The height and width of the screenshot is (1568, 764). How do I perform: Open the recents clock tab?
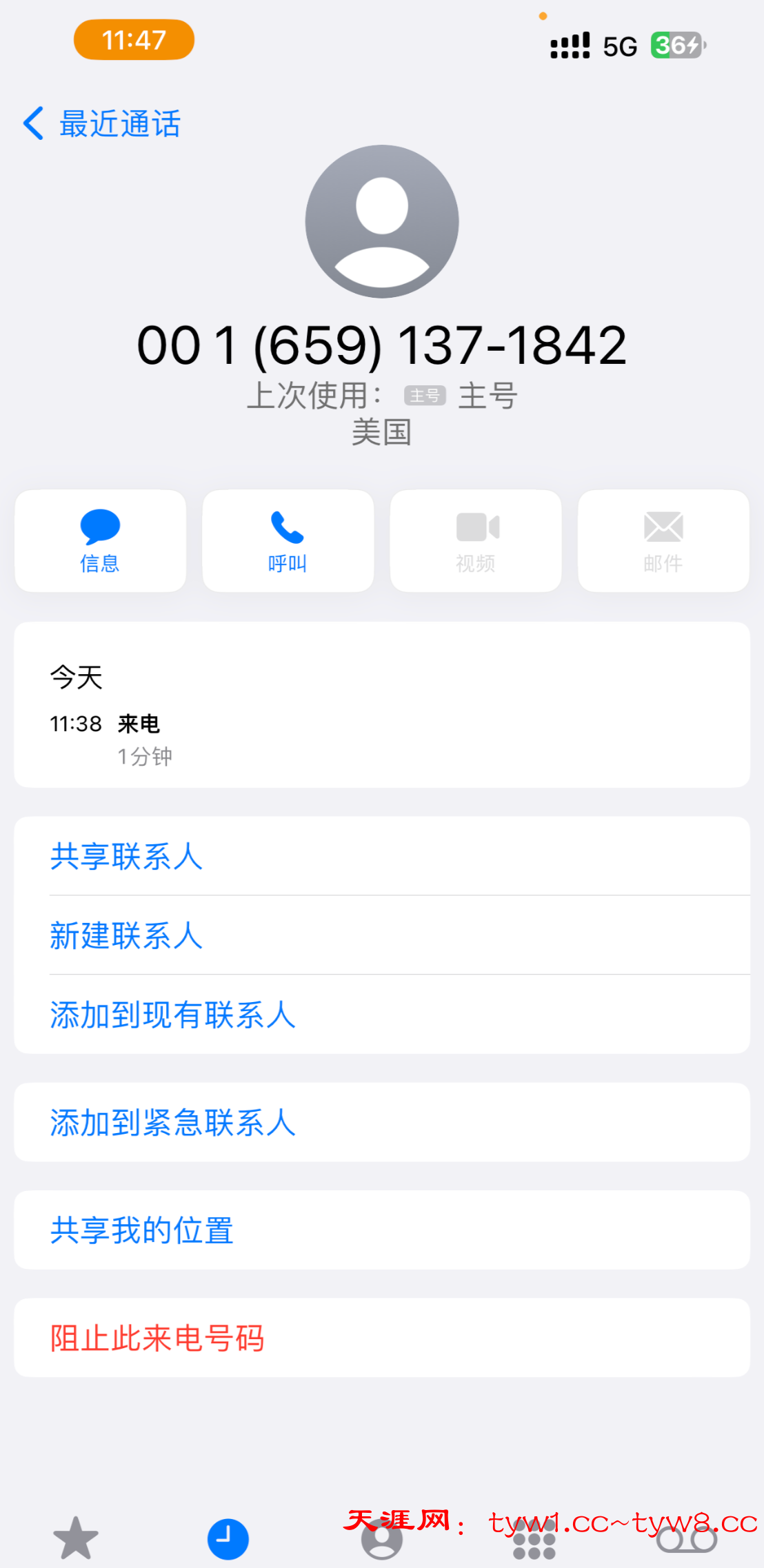coord(228,1538)
